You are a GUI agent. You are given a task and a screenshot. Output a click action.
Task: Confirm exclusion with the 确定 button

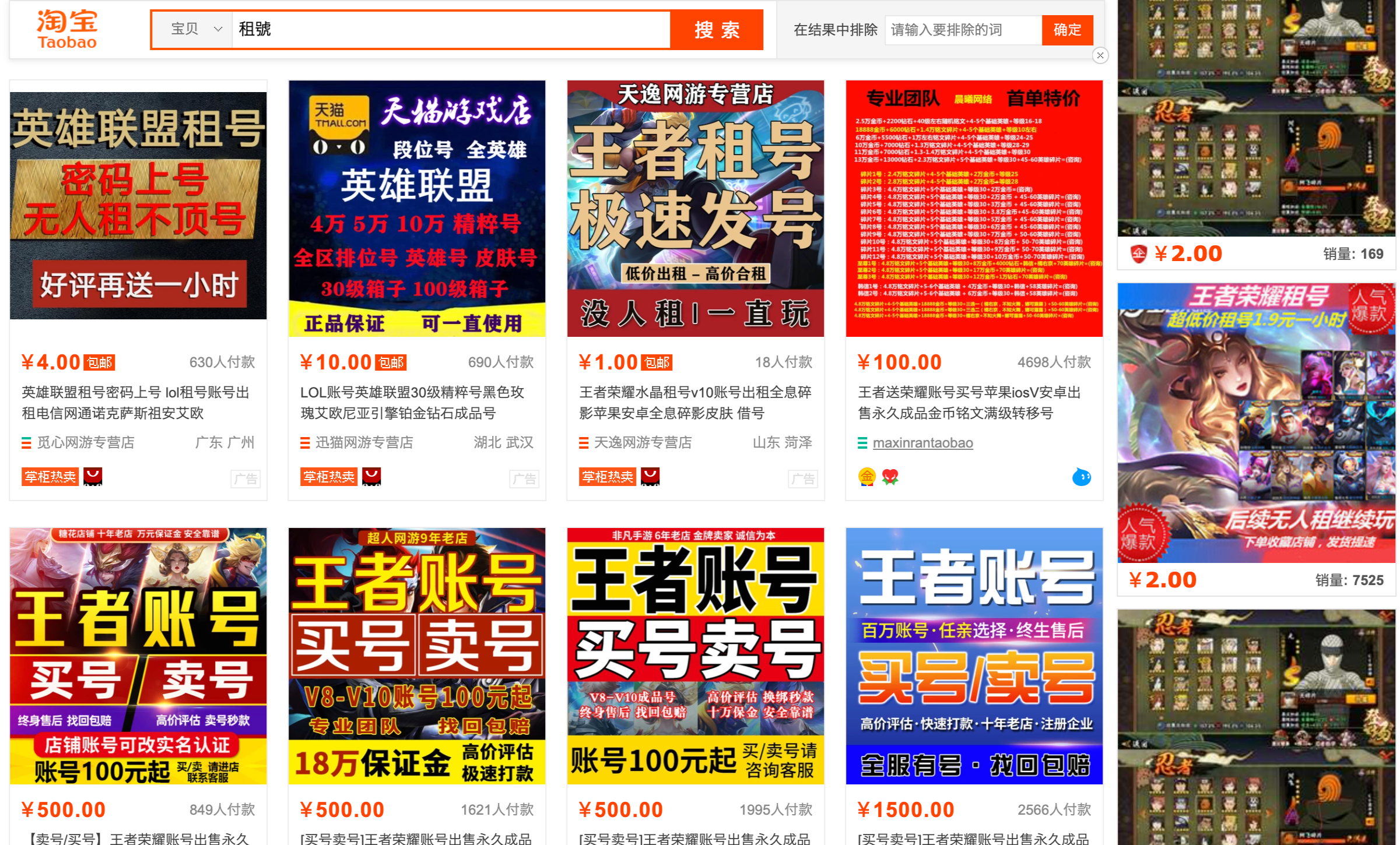[1066, 30]
